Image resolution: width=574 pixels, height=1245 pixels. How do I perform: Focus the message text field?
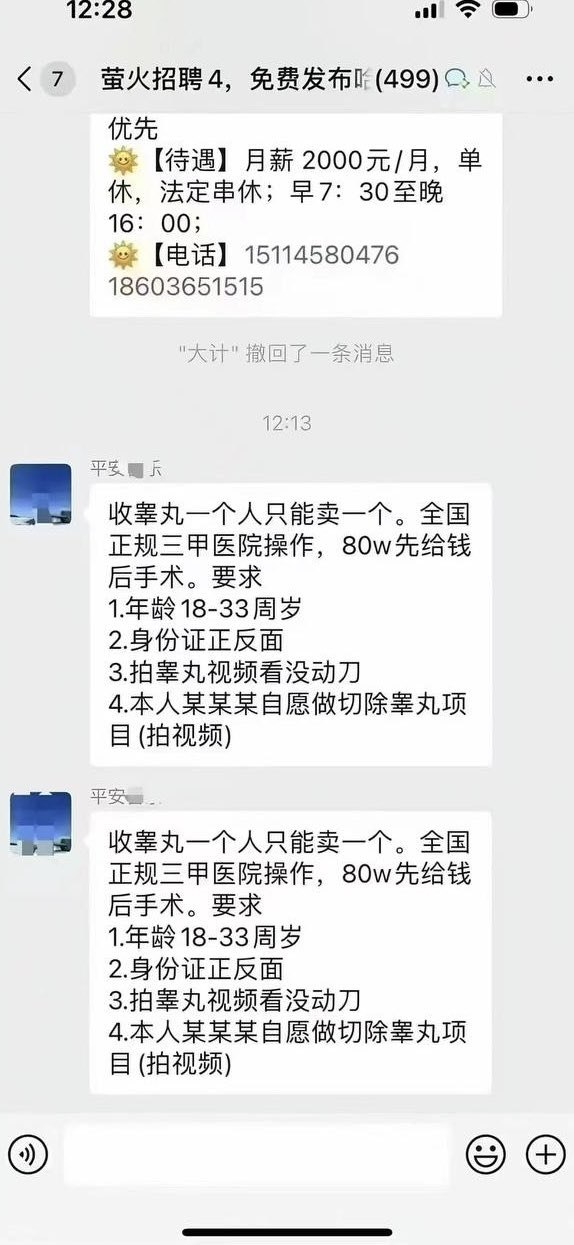pos(257,1155)
